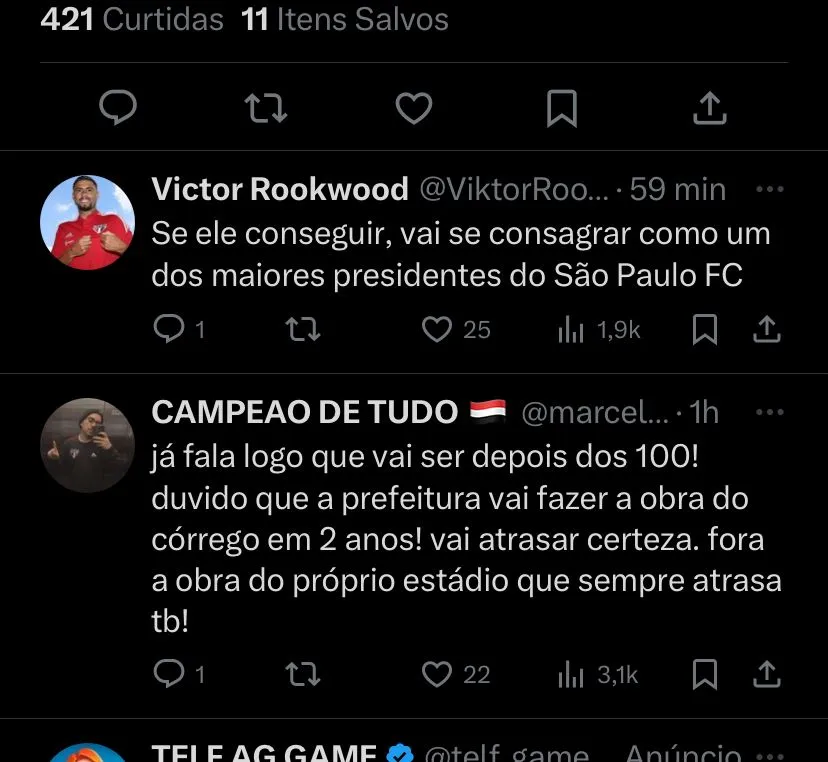This screenshot has width=828, height=762.
Task: Open CAMPEAO DE TUDO's profile picture
Action: (87, 446)
